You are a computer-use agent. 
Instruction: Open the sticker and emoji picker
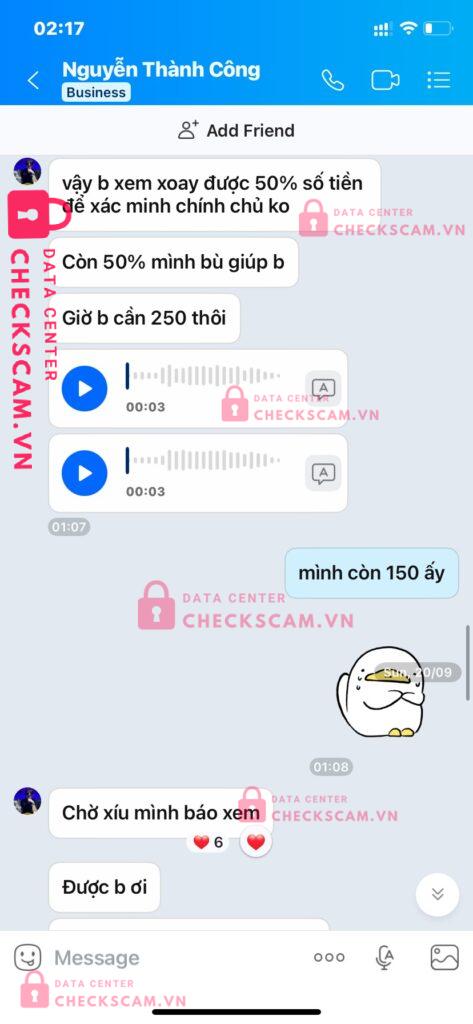(x=27, y=957)
